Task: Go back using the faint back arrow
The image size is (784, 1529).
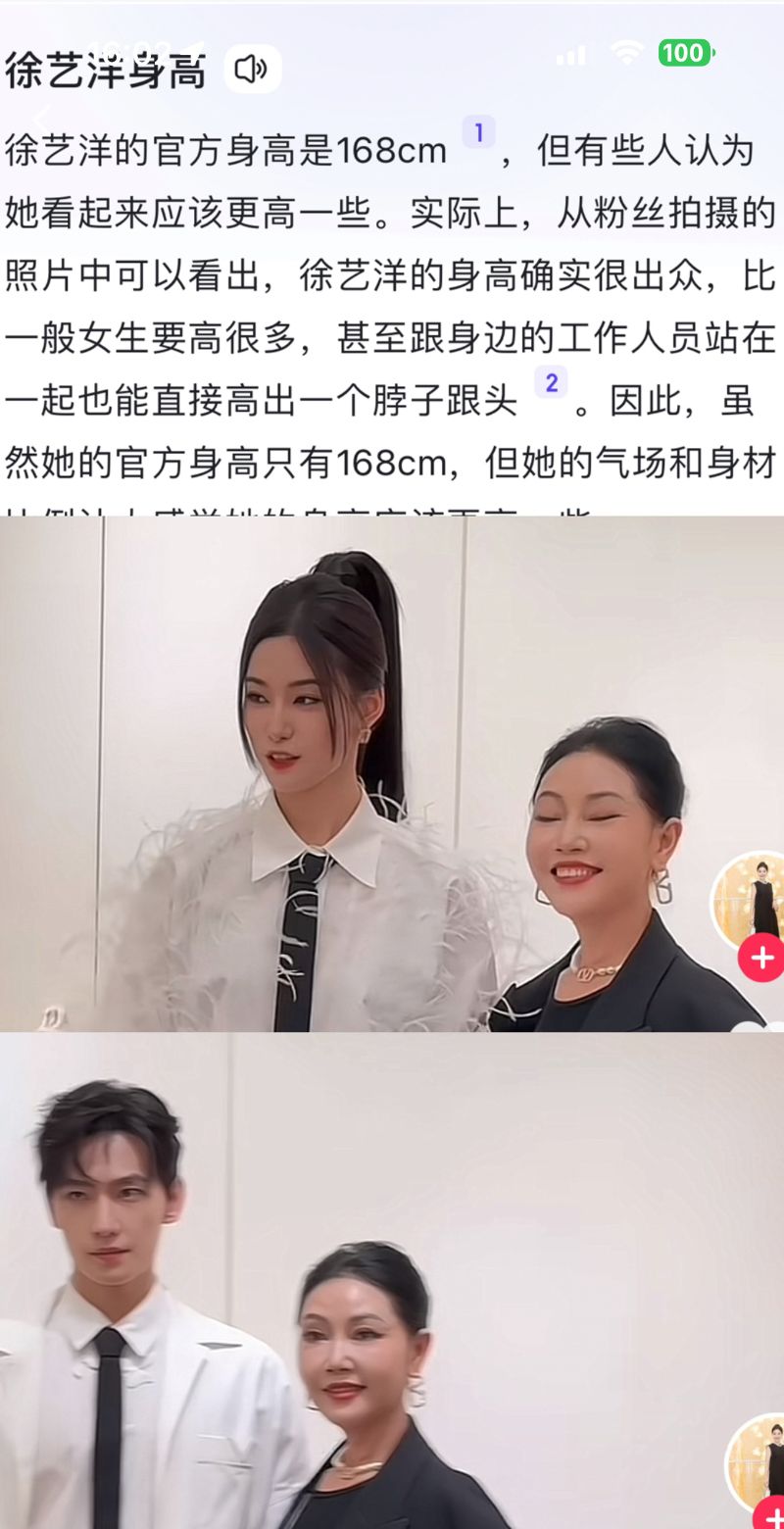Action: [41, 118]
